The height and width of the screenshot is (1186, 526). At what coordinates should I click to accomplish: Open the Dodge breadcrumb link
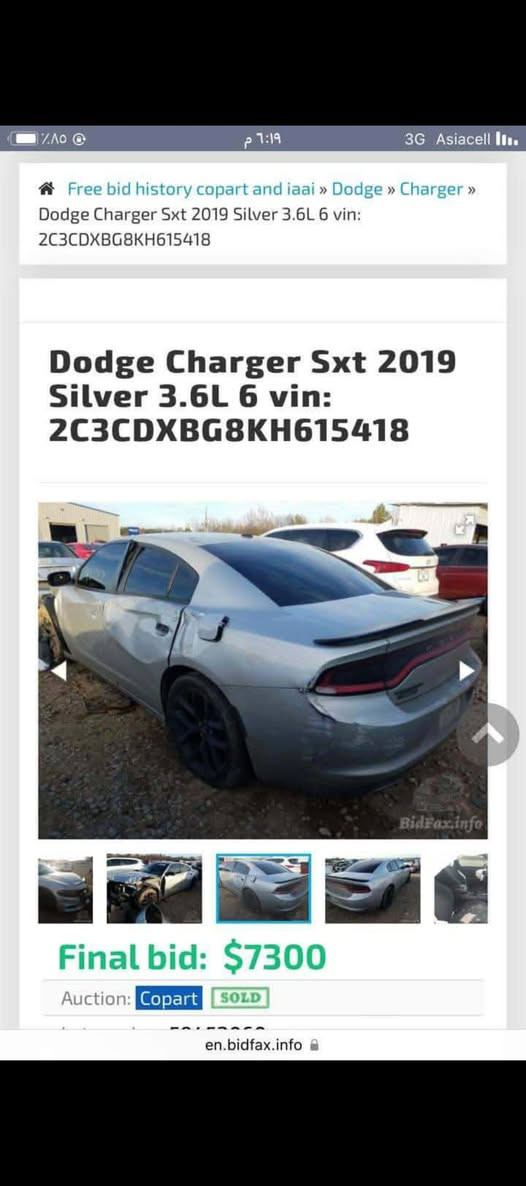[357, 188]
